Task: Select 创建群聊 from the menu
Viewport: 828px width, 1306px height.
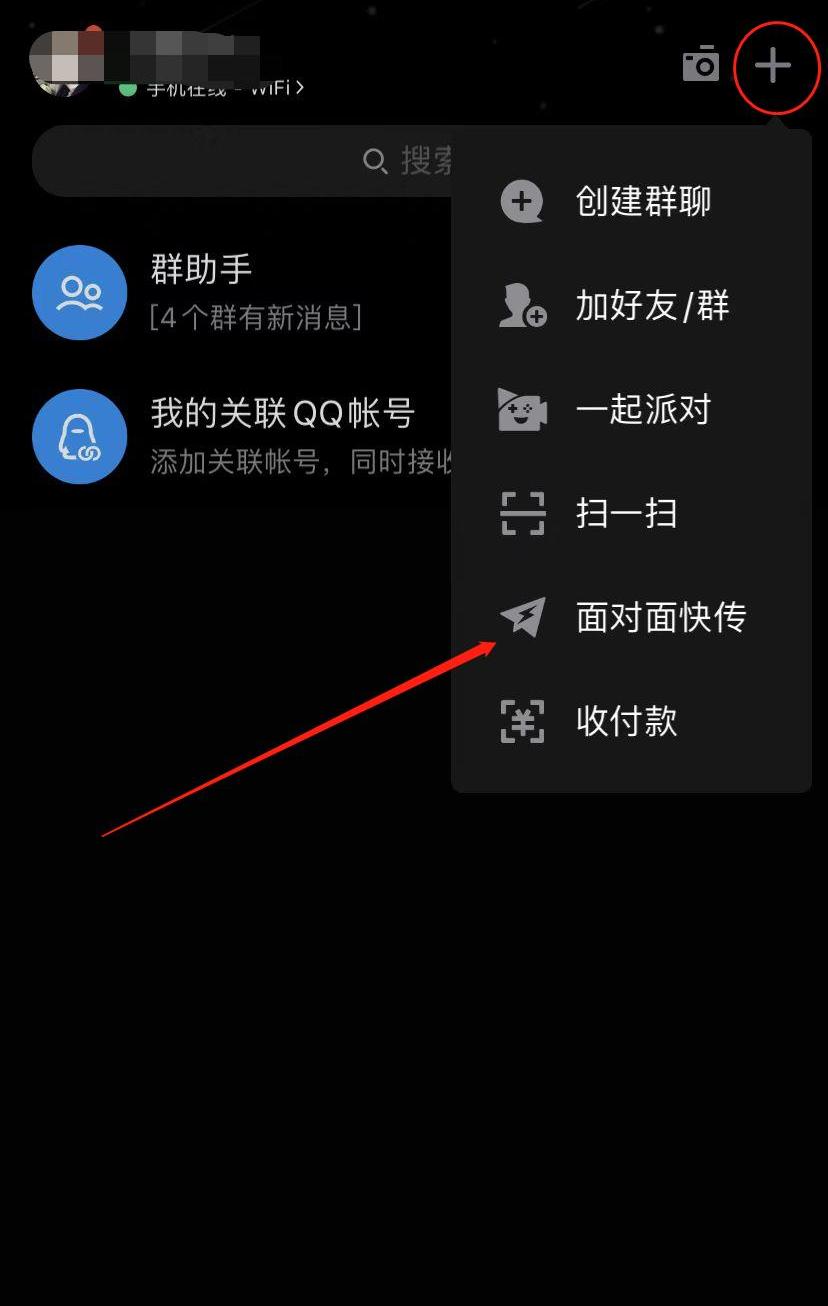Action: tap(630, 202)
